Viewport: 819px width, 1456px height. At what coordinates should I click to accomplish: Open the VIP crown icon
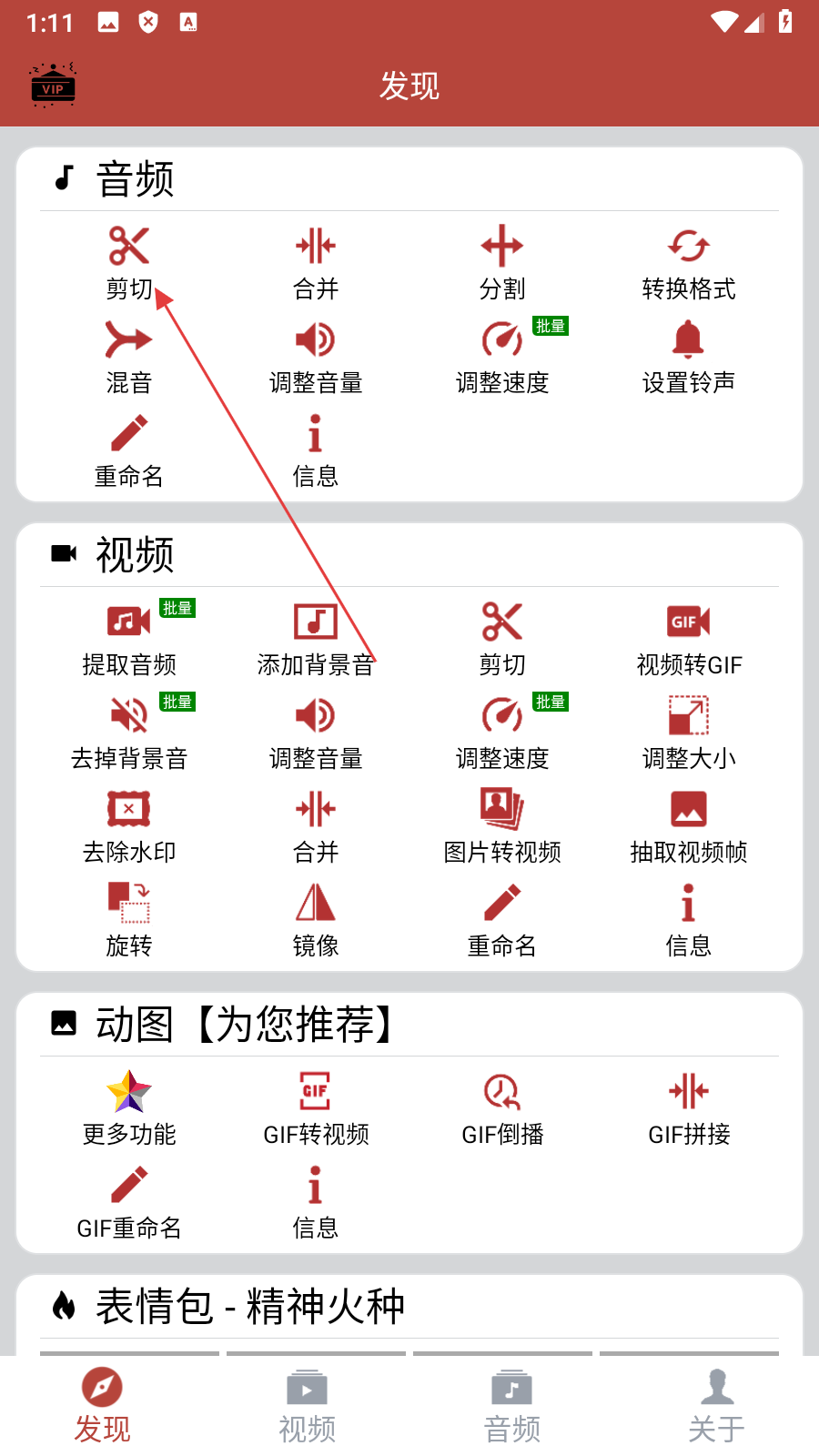53,86
